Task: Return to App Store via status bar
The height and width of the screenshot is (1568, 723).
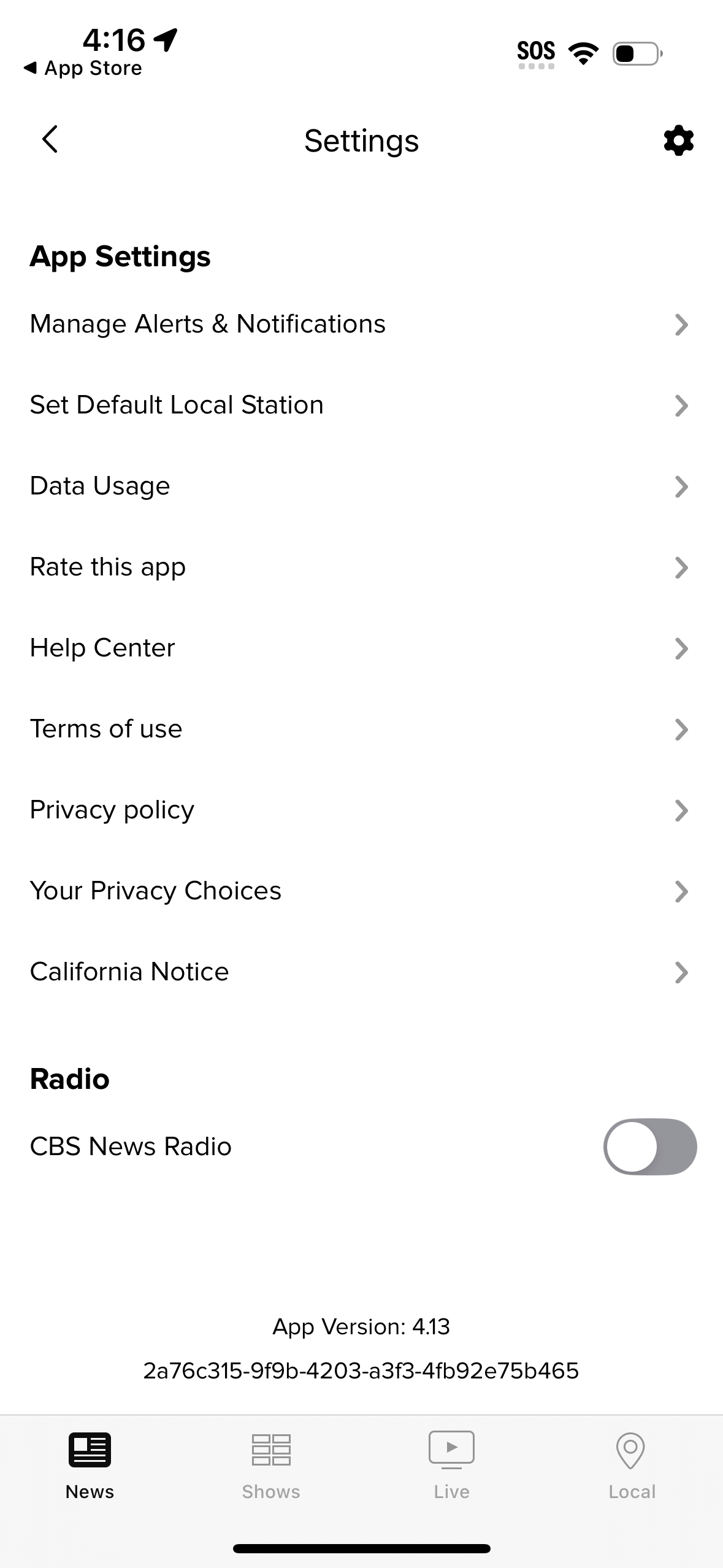Action: (x=83, y=67)
